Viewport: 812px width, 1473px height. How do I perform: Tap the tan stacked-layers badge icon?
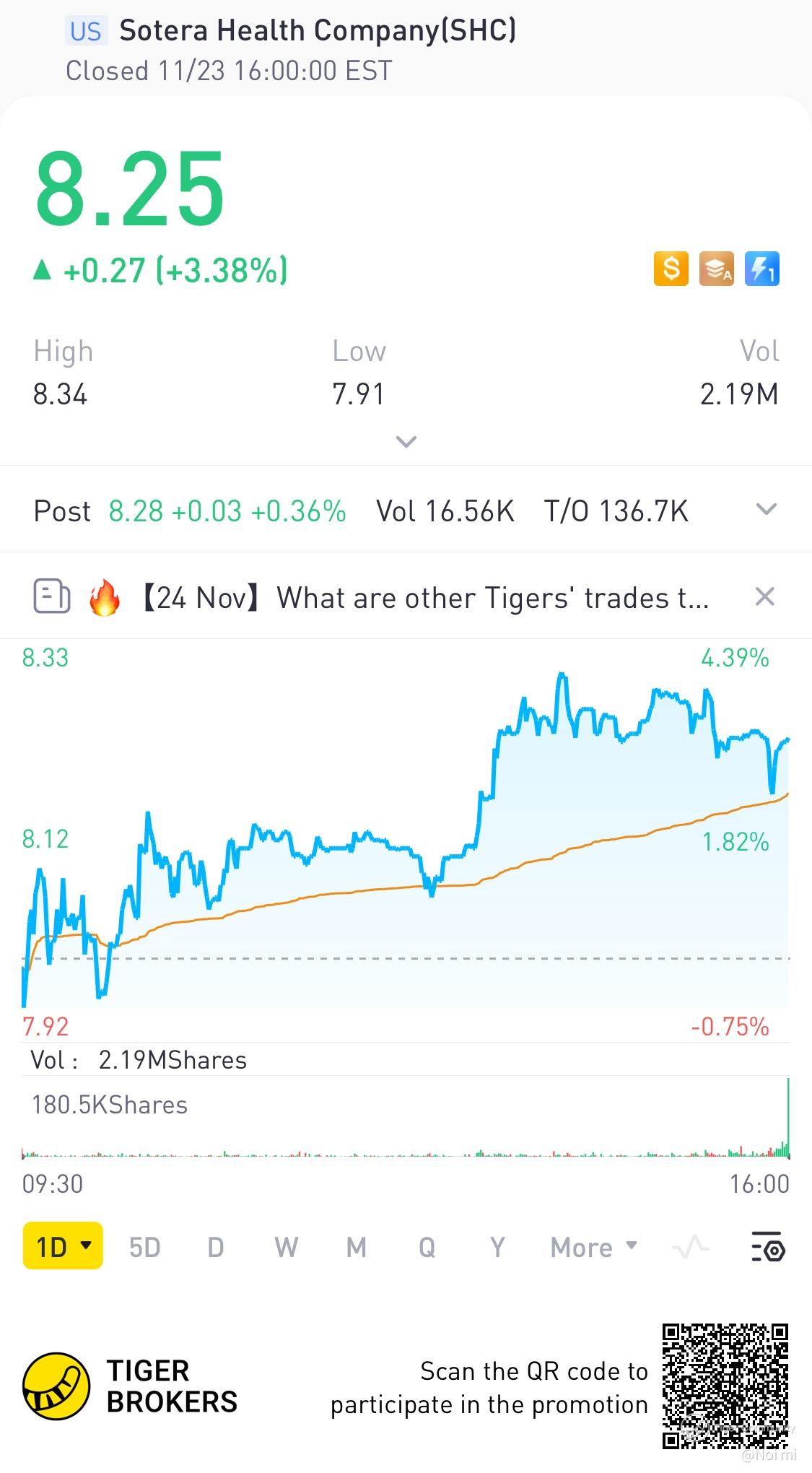point(716,269)
